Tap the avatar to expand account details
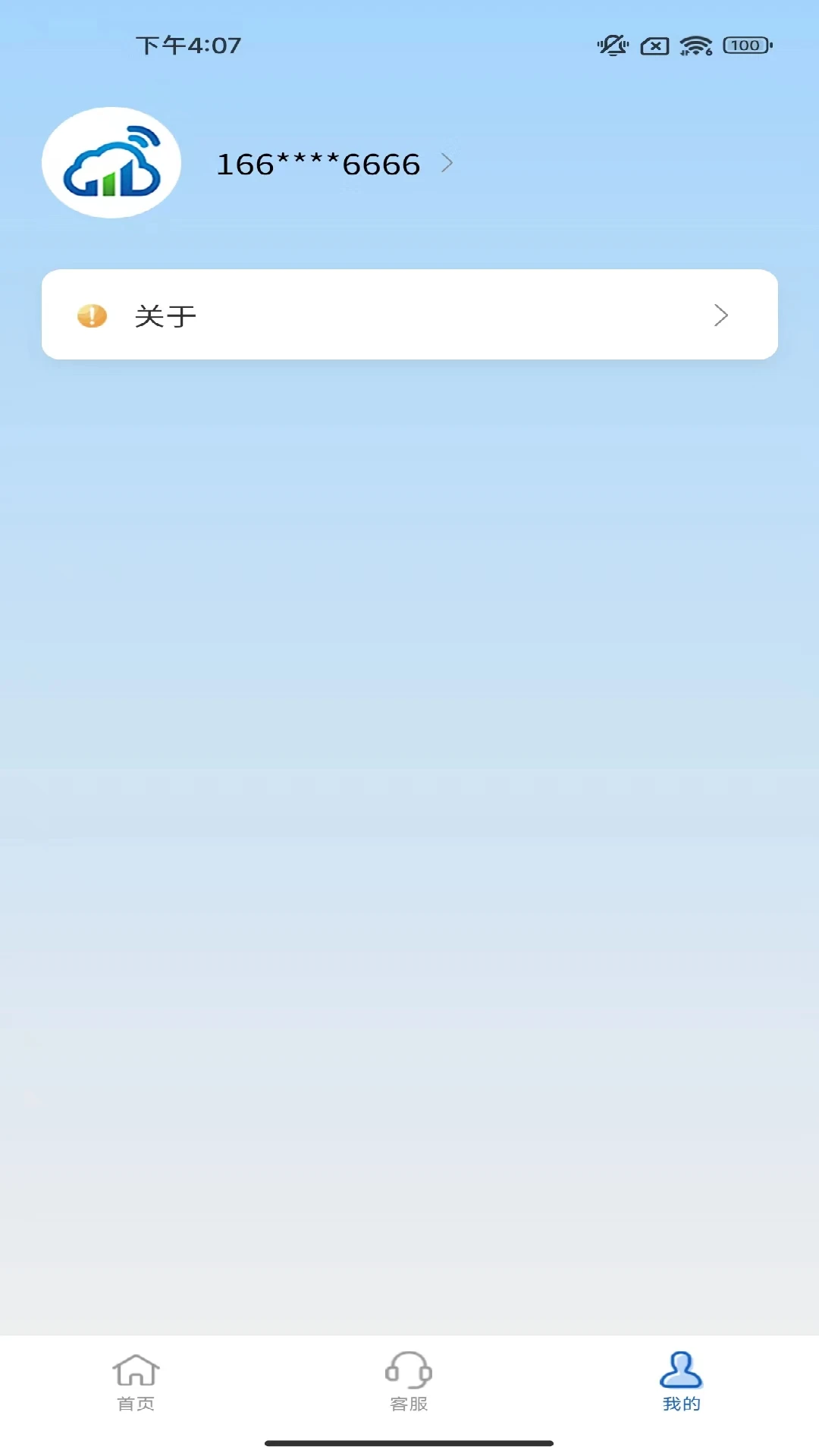 [111, 162]
